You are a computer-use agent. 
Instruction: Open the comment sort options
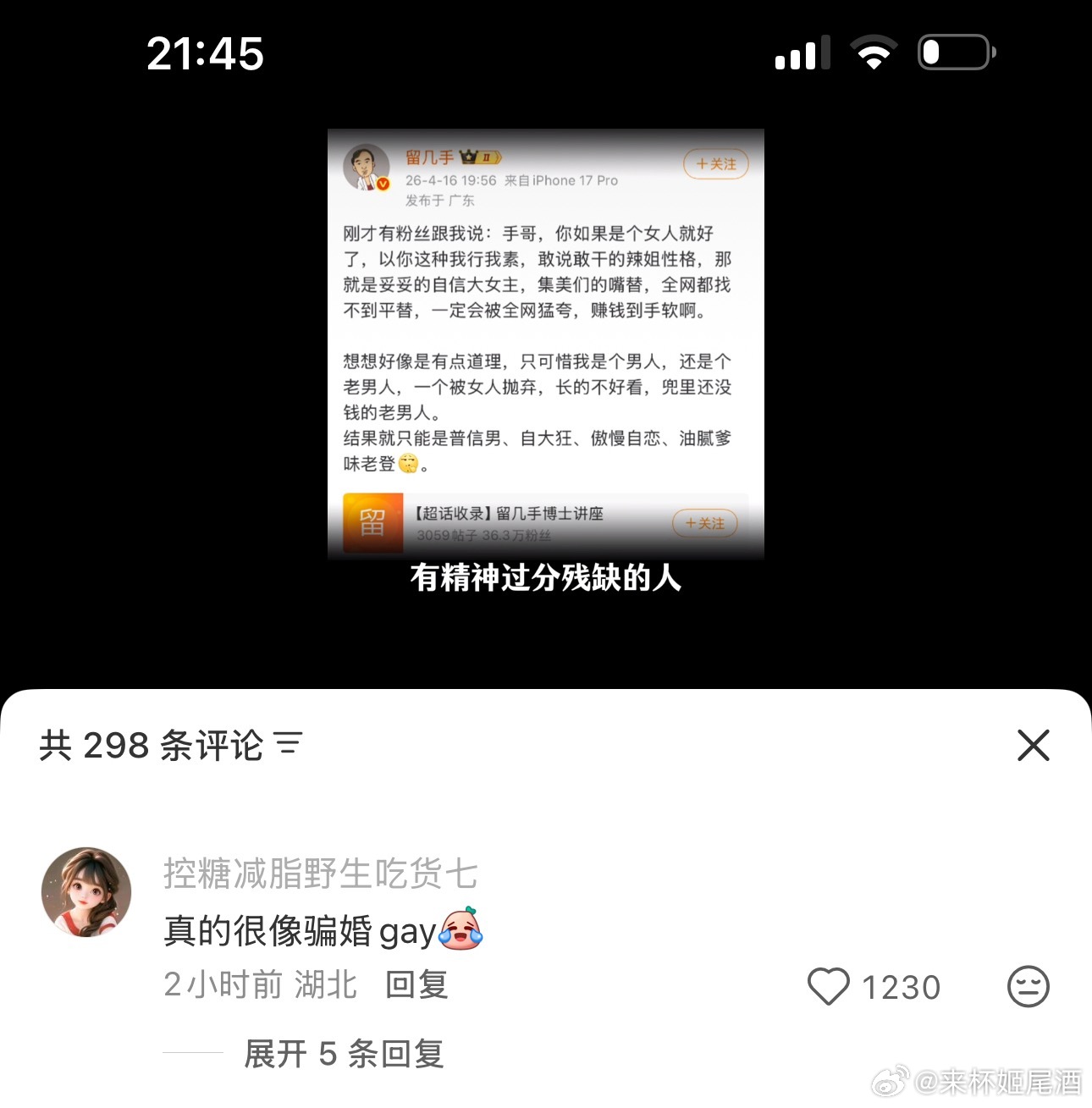289,744
